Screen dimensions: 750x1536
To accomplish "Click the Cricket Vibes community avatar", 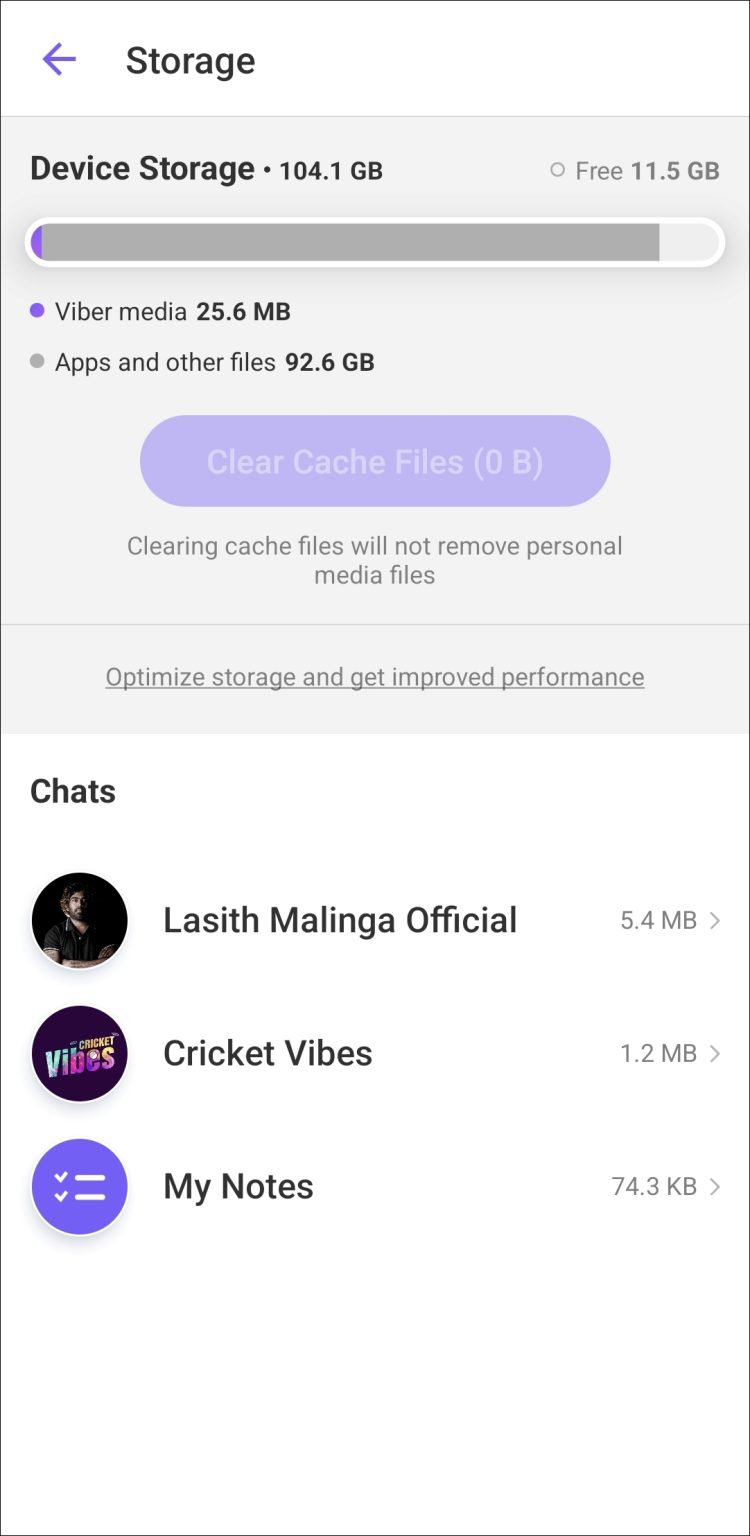I will (80, 1053).
